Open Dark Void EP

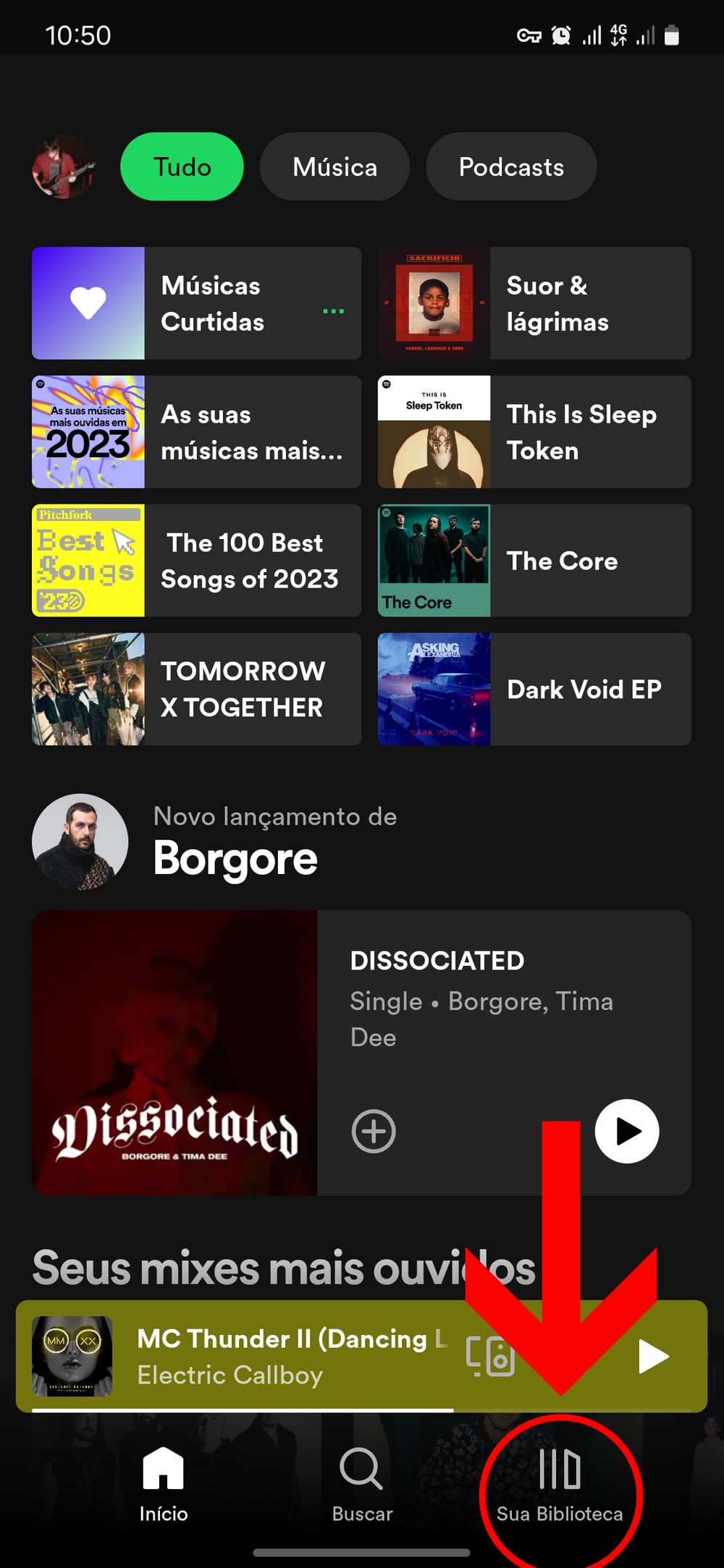tap(534, 689)
